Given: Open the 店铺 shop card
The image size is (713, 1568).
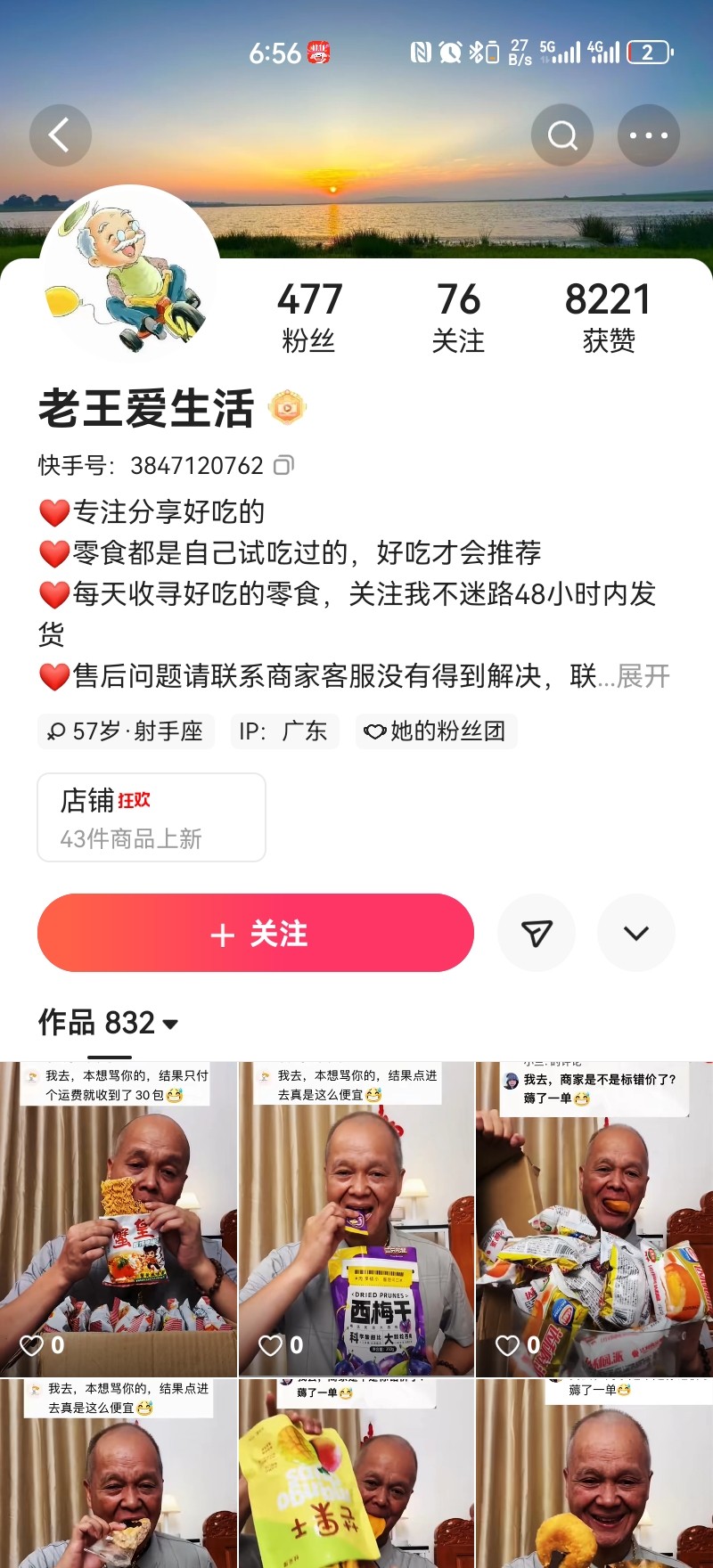Looking at the screenshot, I should (152, 817).
